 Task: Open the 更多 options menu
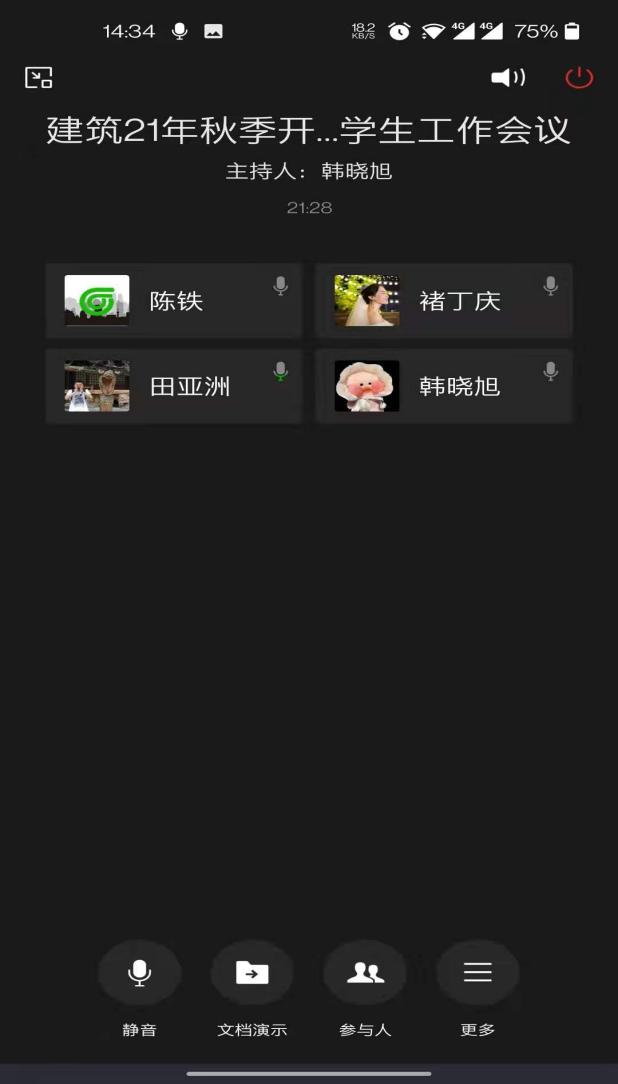[478, 973]
